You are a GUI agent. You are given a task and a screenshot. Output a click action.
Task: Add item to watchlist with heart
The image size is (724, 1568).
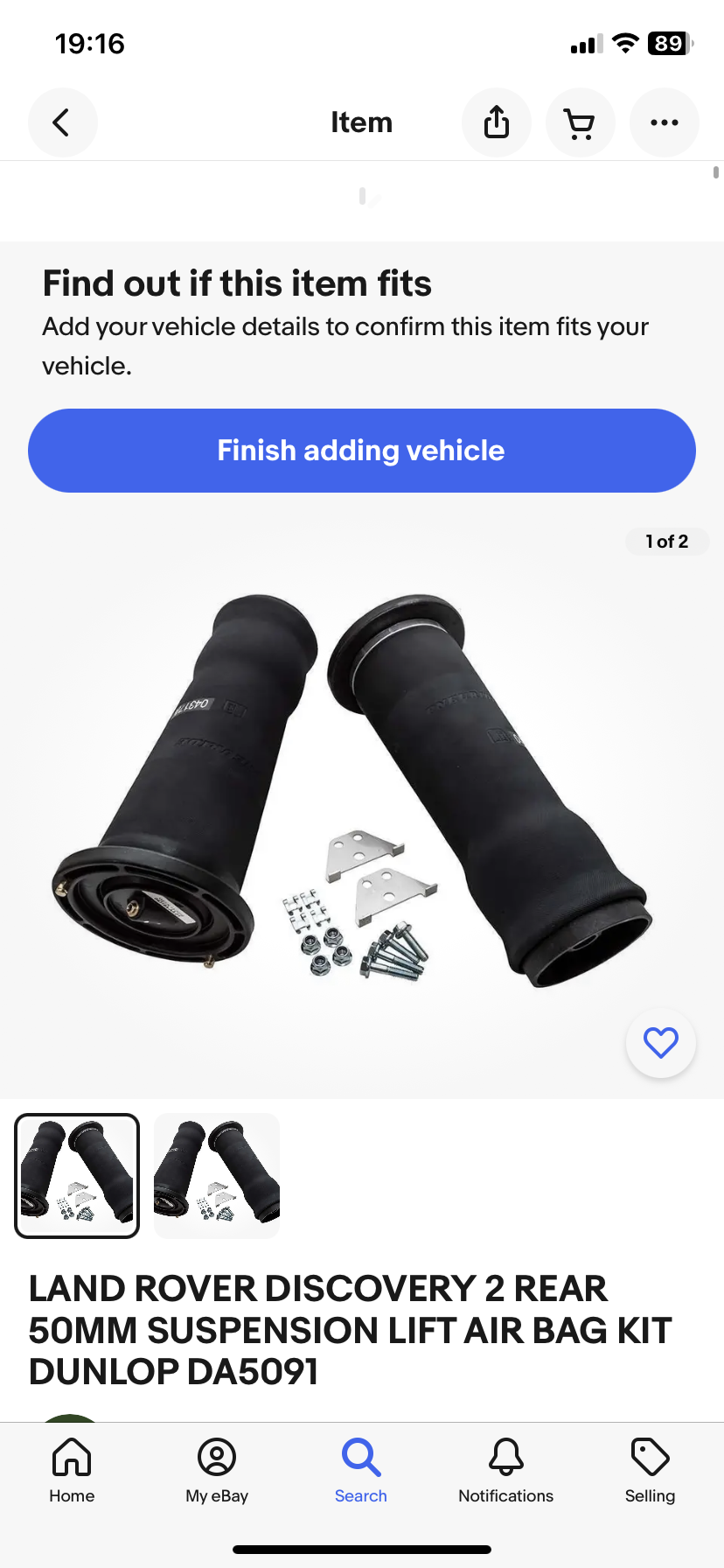click(661, 1043)
